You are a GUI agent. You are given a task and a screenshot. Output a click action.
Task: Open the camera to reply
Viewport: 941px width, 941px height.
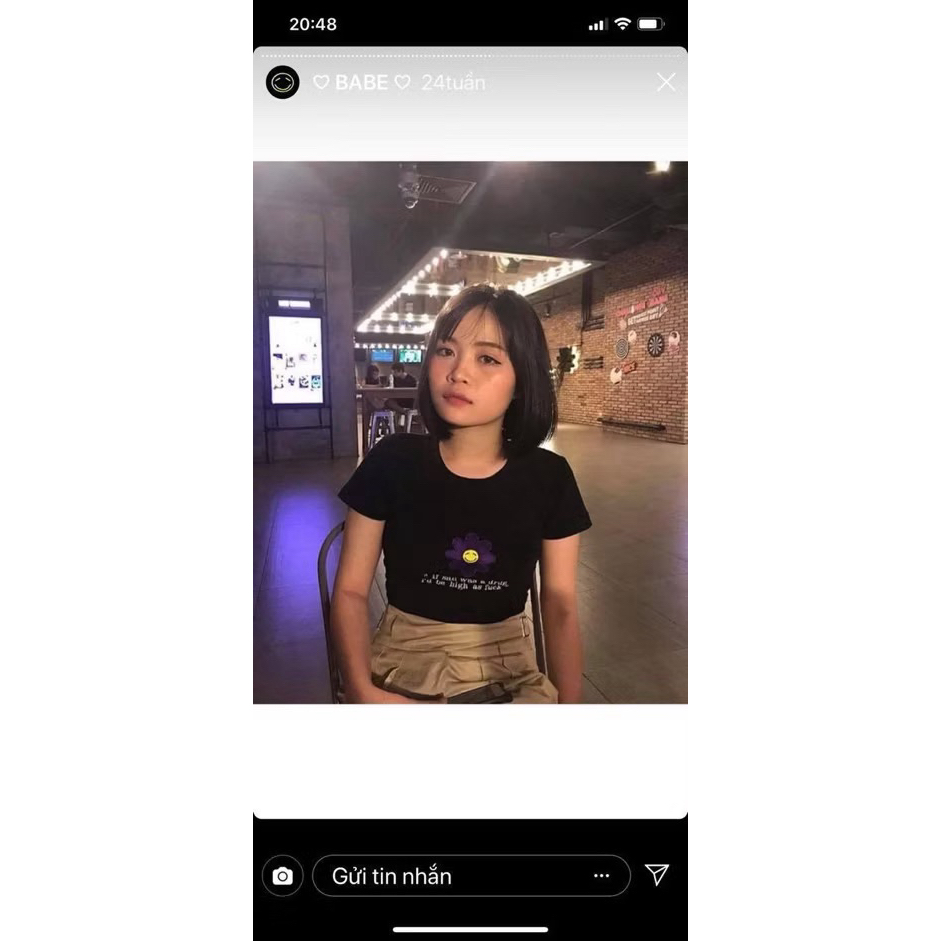[283, 876]
